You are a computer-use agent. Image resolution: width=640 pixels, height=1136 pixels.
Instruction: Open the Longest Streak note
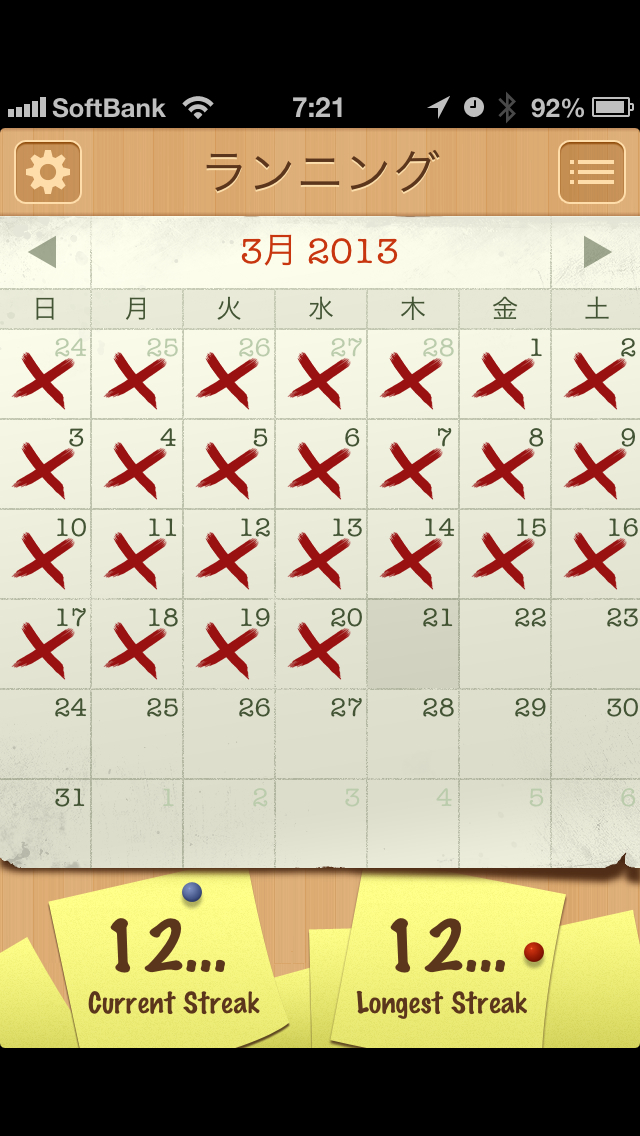pyautogui.click(x=446, y=960)
